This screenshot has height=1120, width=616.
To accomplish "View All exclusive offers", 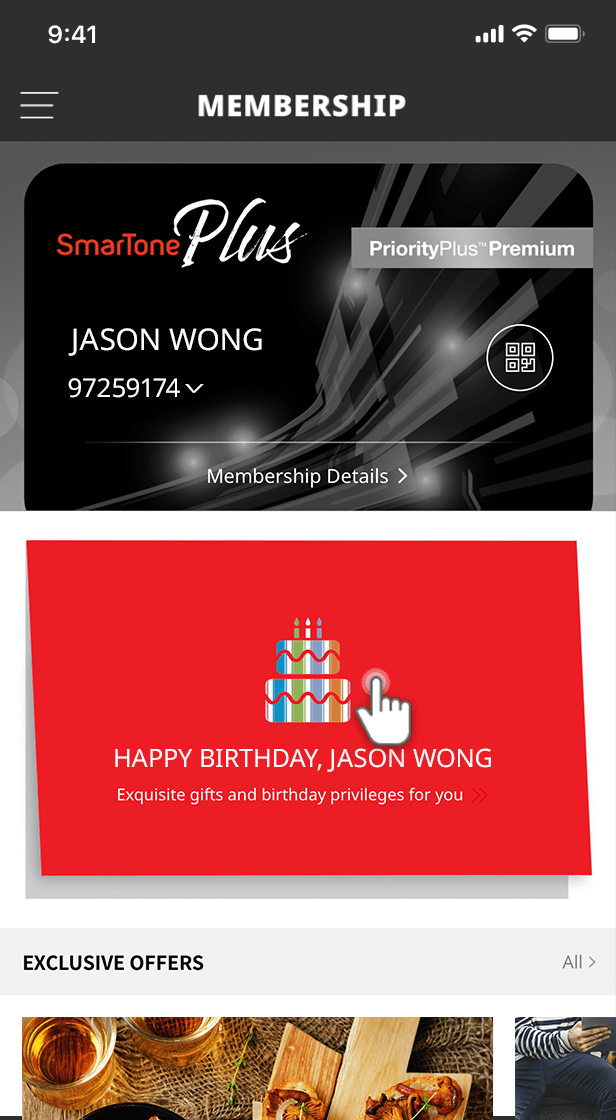I will coord(578,962).
